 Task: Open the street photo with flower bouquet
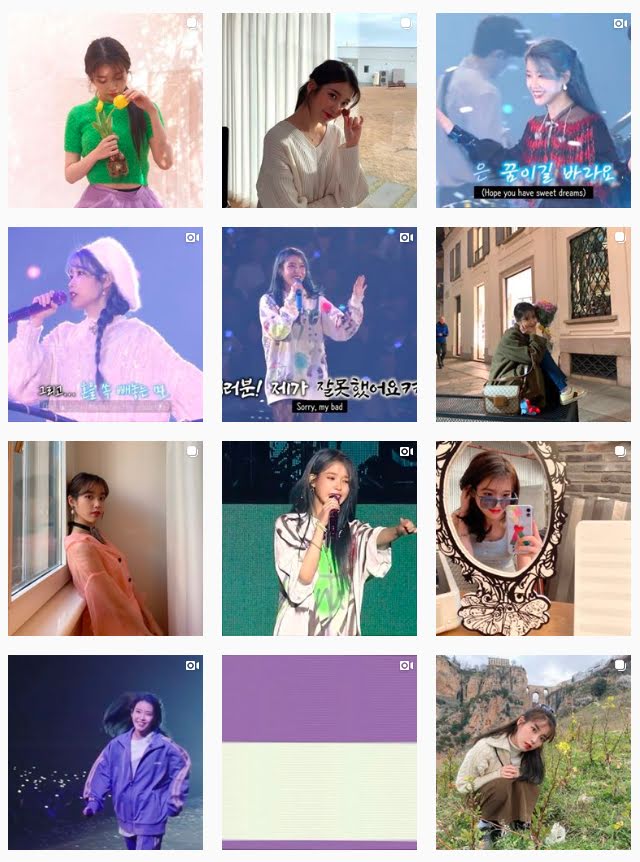(x=533, y=324)
